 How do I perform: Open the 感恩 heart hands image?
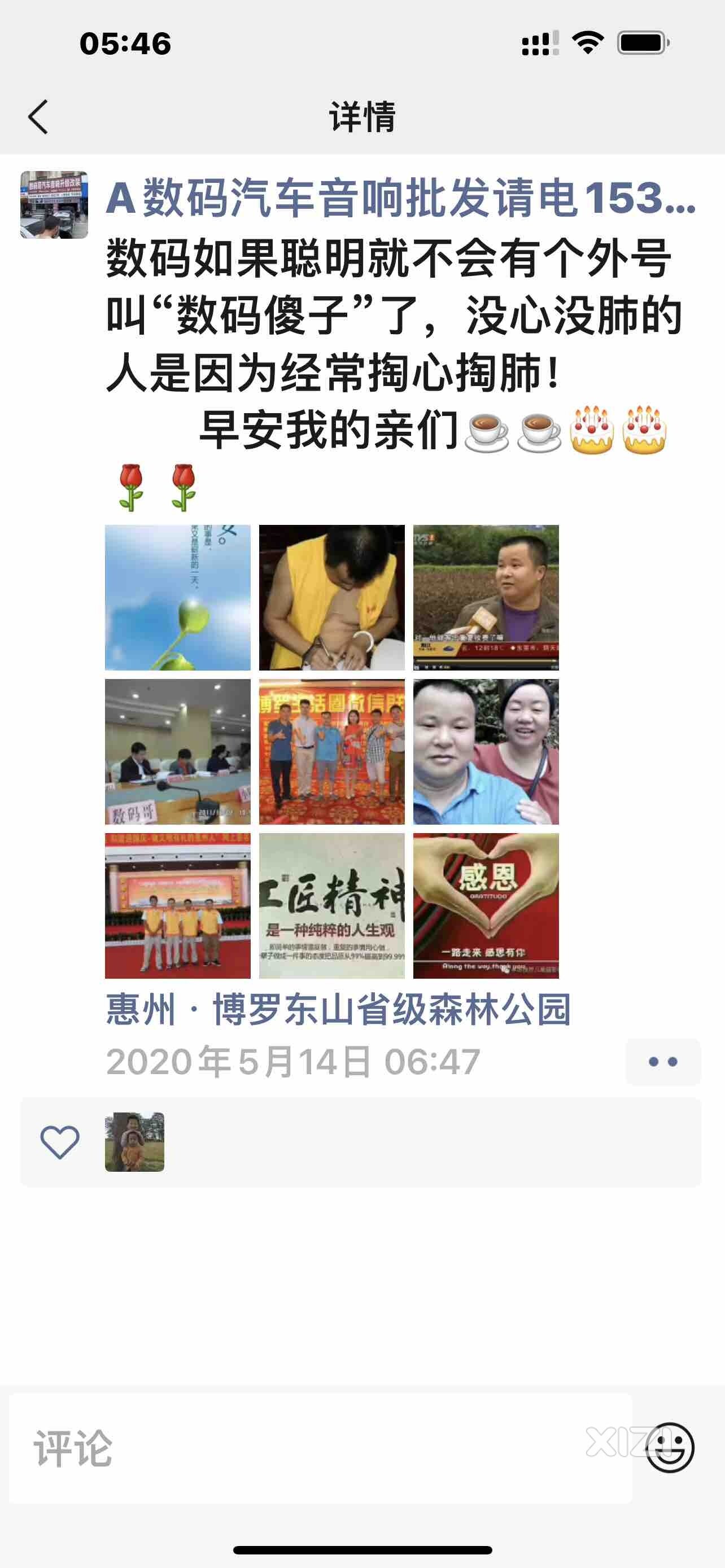click(x=486, y=906)
